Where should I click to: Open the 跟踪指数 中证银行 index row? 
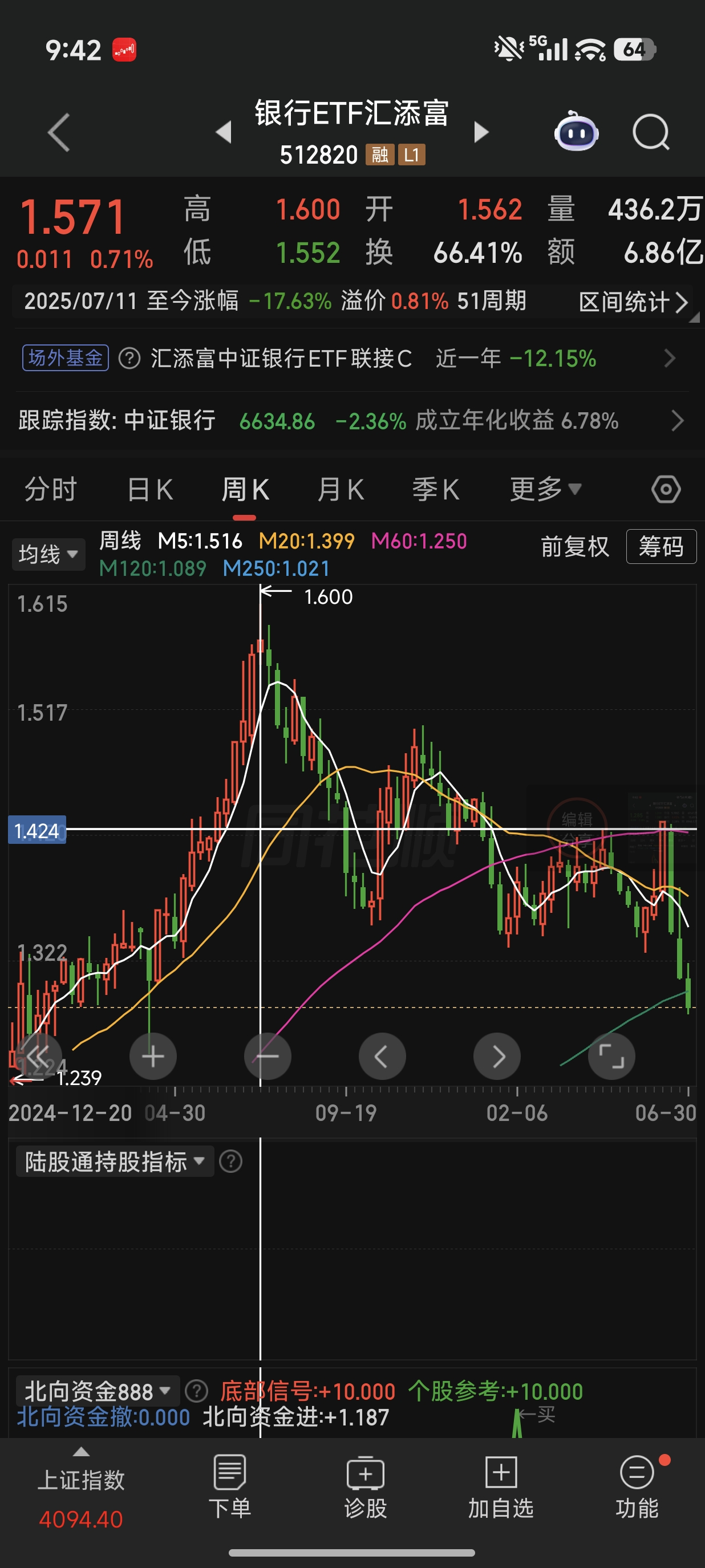pyautogui.click(x=352, y=421)
